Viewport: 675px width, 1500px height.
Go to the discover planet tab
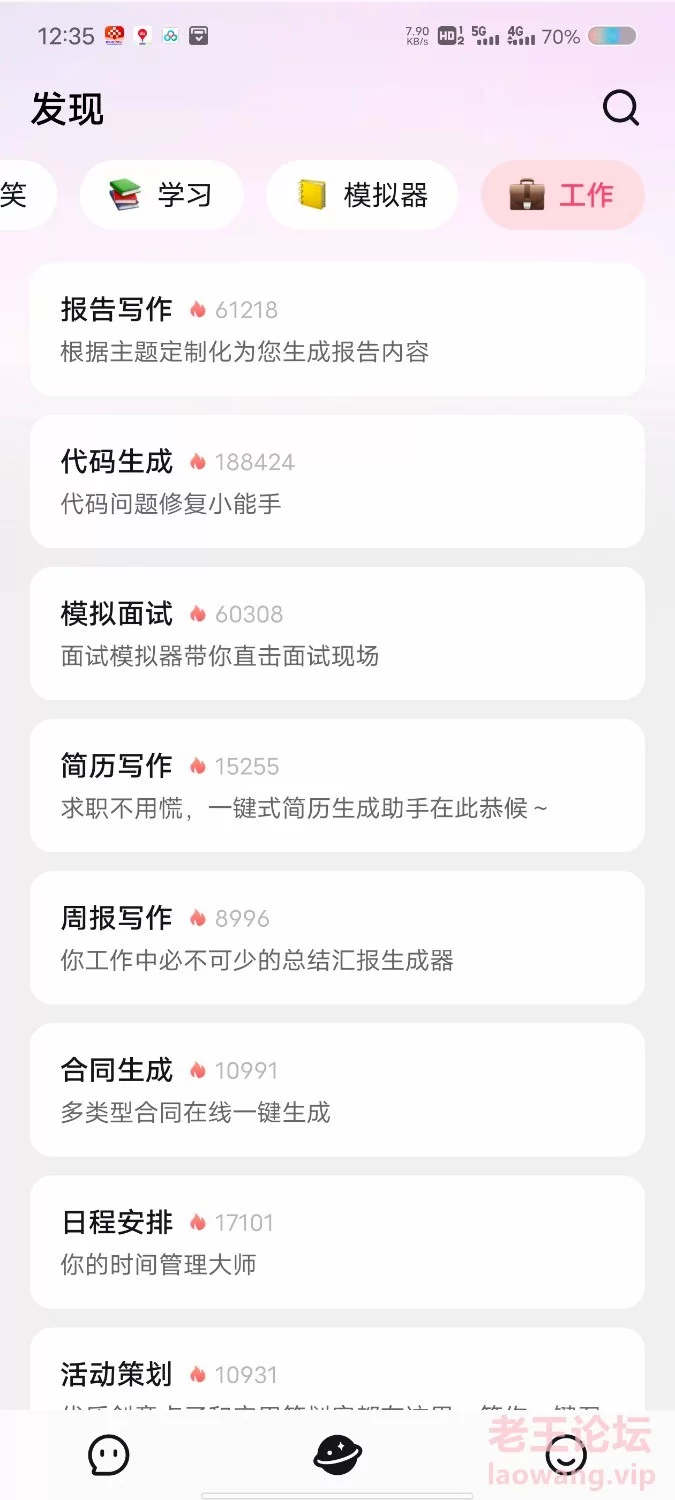tap(338, 1455)
